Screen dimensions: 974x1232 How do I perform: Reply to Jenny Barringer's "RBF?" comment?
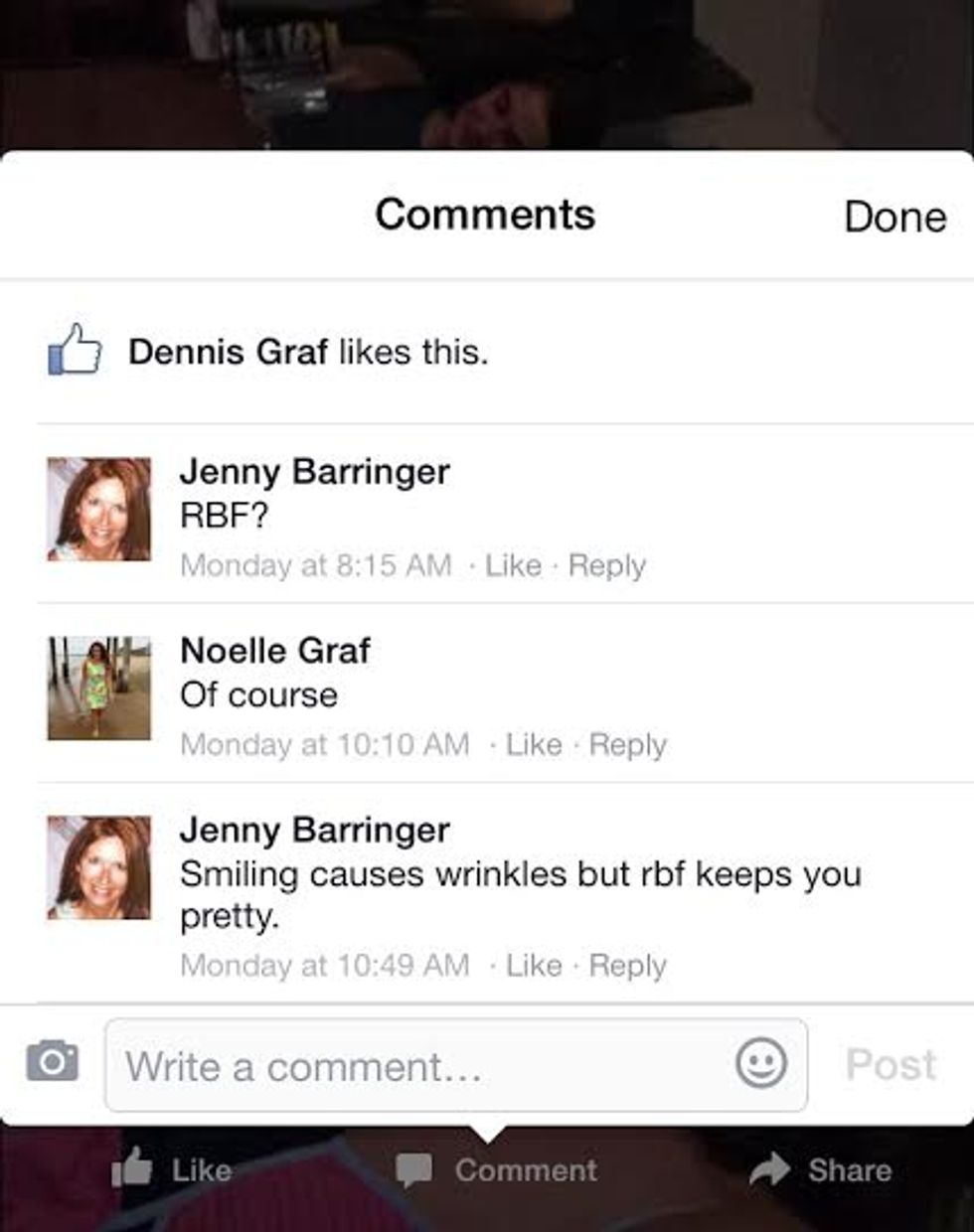pyautogui.click(x=606, y=565)
